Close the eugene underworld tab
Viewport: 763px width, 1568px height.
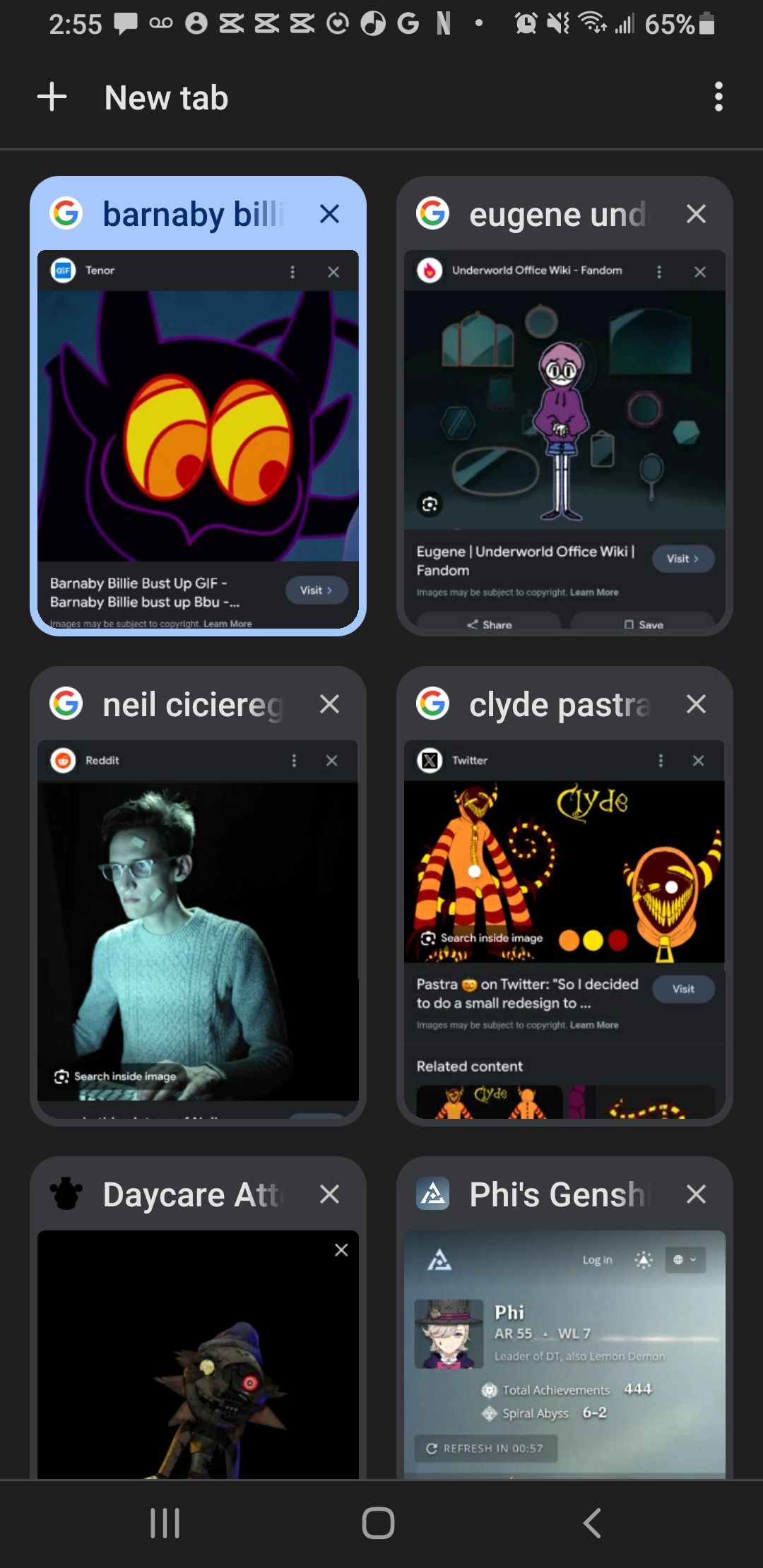tap(696, 214)
